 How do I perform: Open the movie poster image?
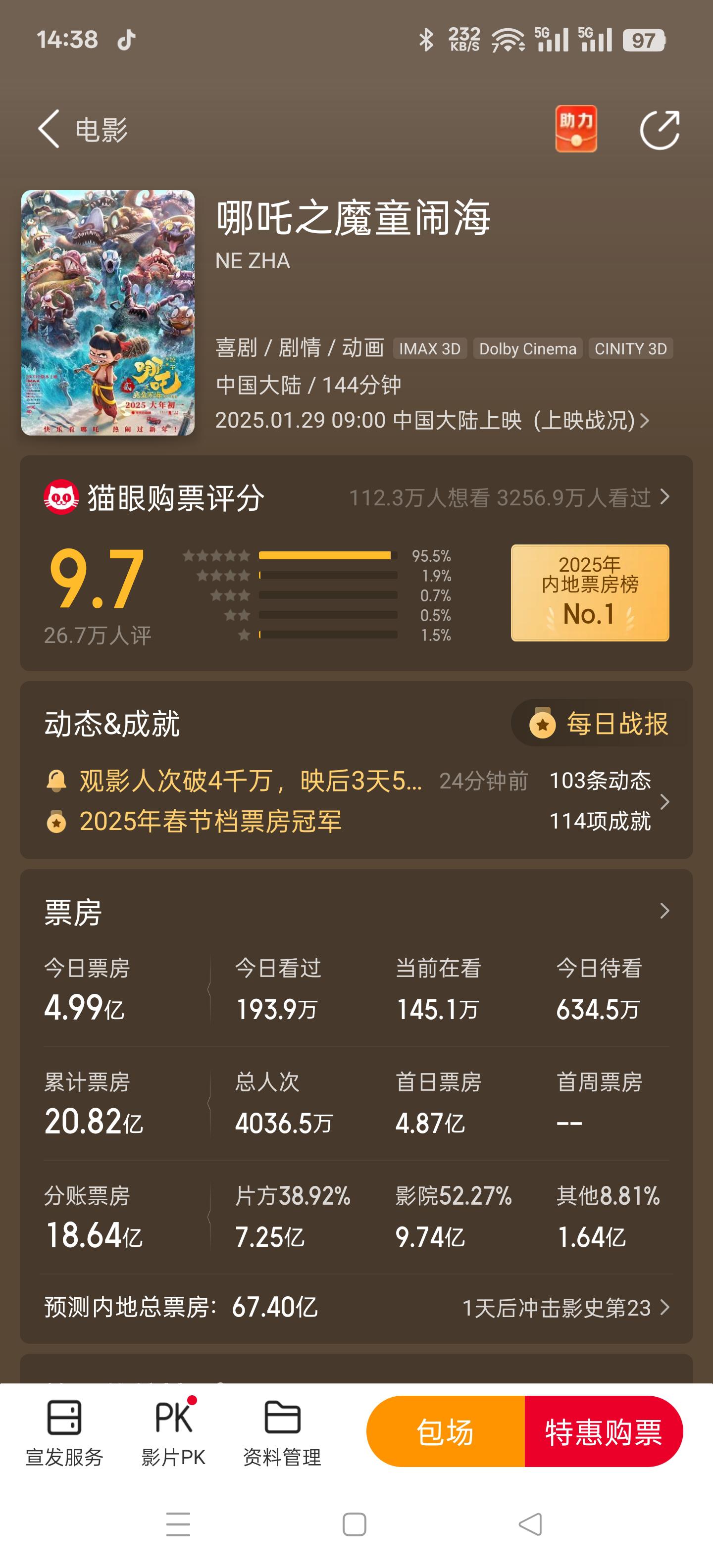[x=108, y=312]
